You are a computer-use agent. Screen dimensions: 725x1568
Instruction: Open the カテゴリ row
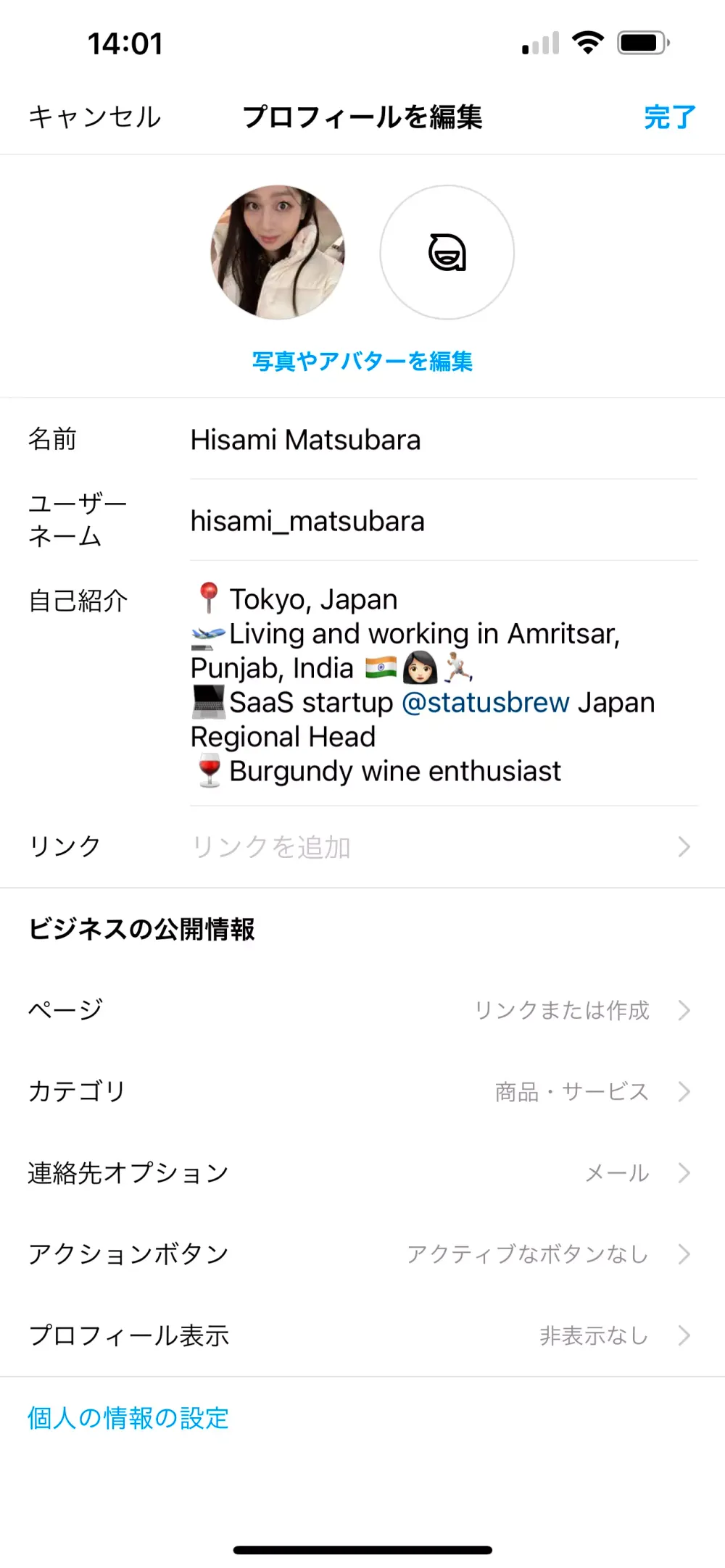coord(362,1091)
